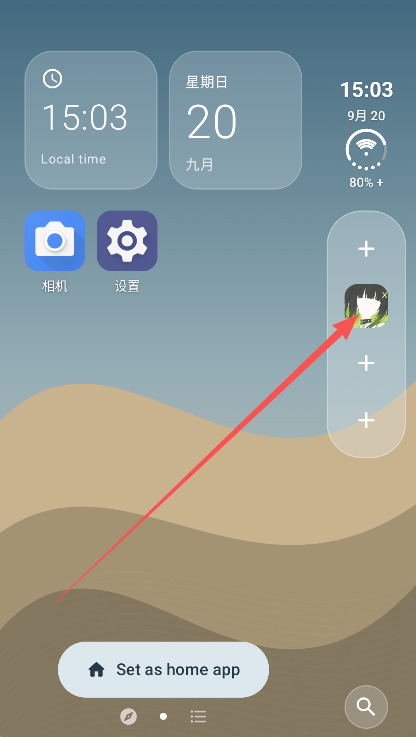Open the Settings app (设置)
This screenshot has width=416, height=737.
pyautogui.click(x=127, y=241)
